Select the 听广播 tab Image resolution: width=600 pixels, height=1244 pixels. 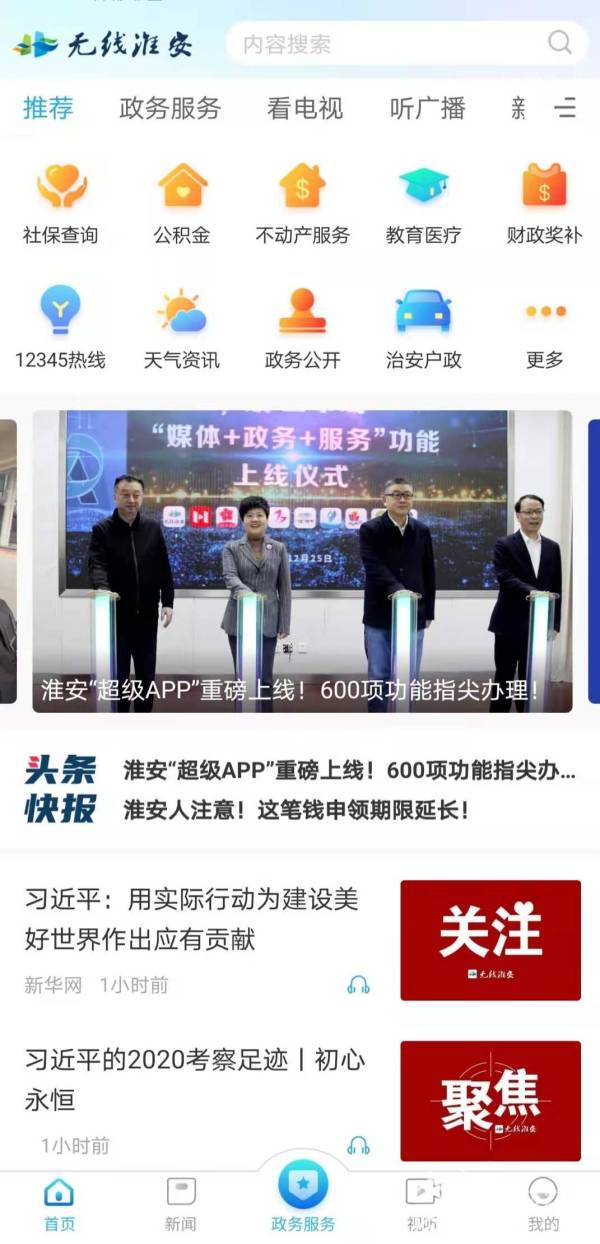[x=428, y=108]
